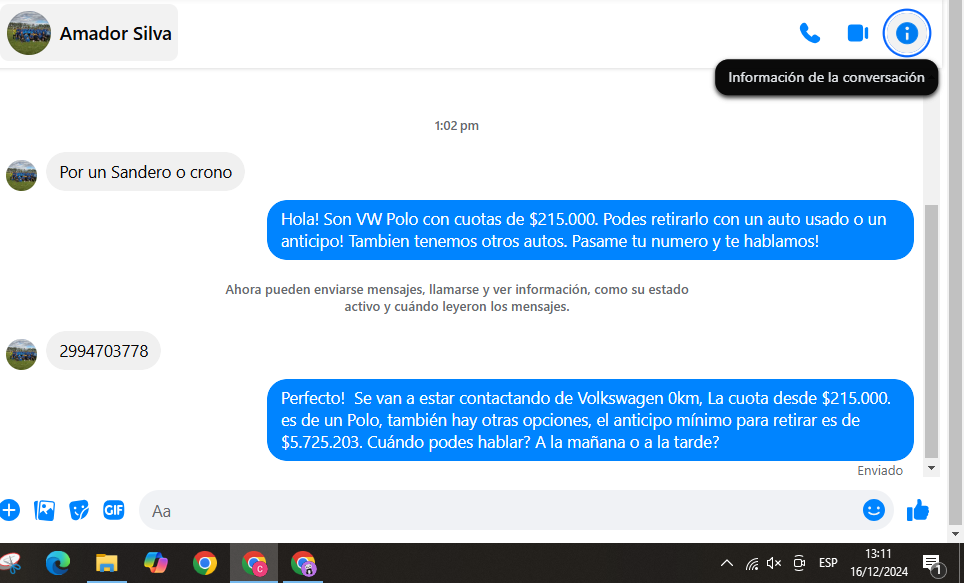Open File Explorer from the taskbar

106,563
